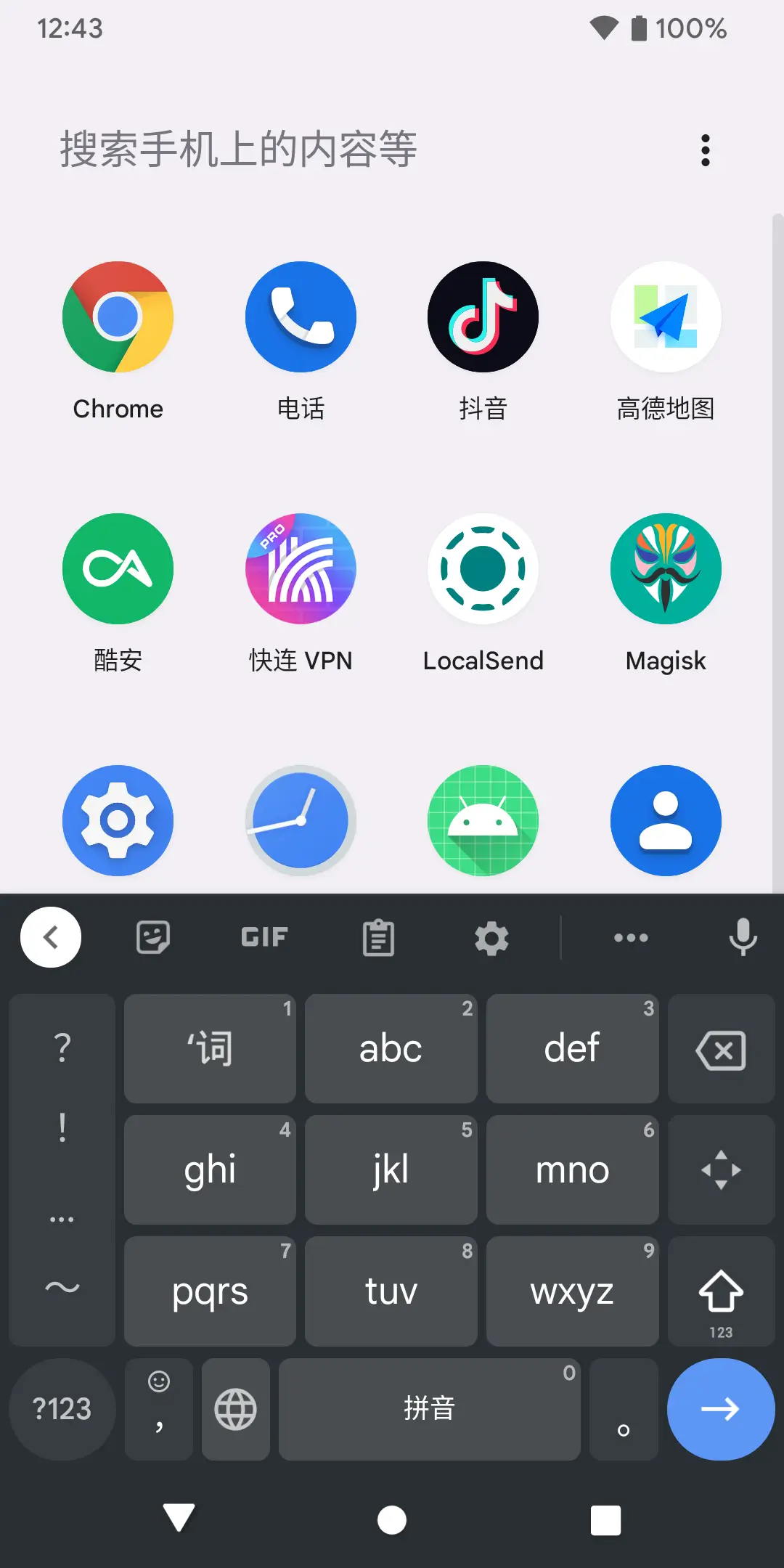The height and width of the screenshot is (1568, 784).
Task: Open the 抖音 app
Action: tap(483, 317)
